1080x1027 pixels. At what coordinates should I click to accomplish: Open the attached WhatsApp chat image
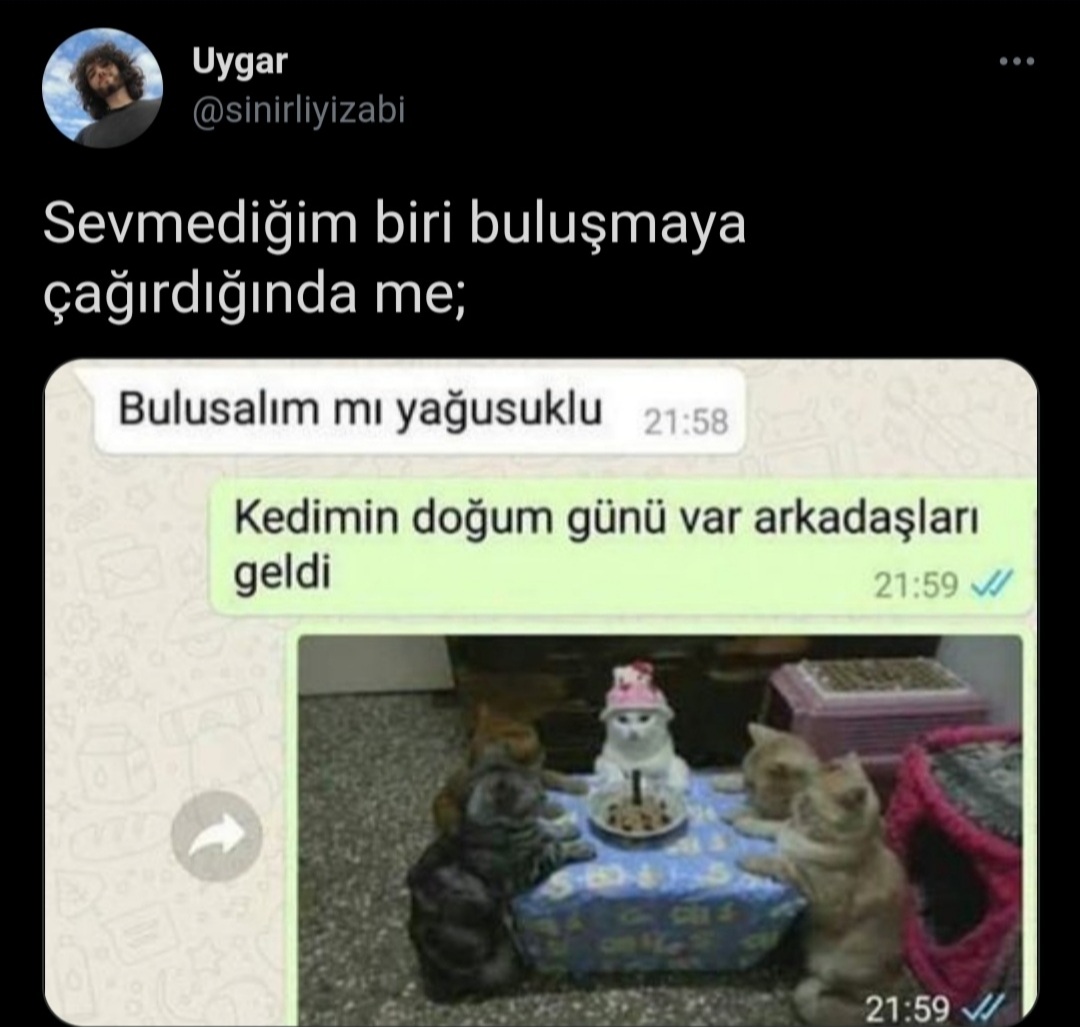[540, 690]
